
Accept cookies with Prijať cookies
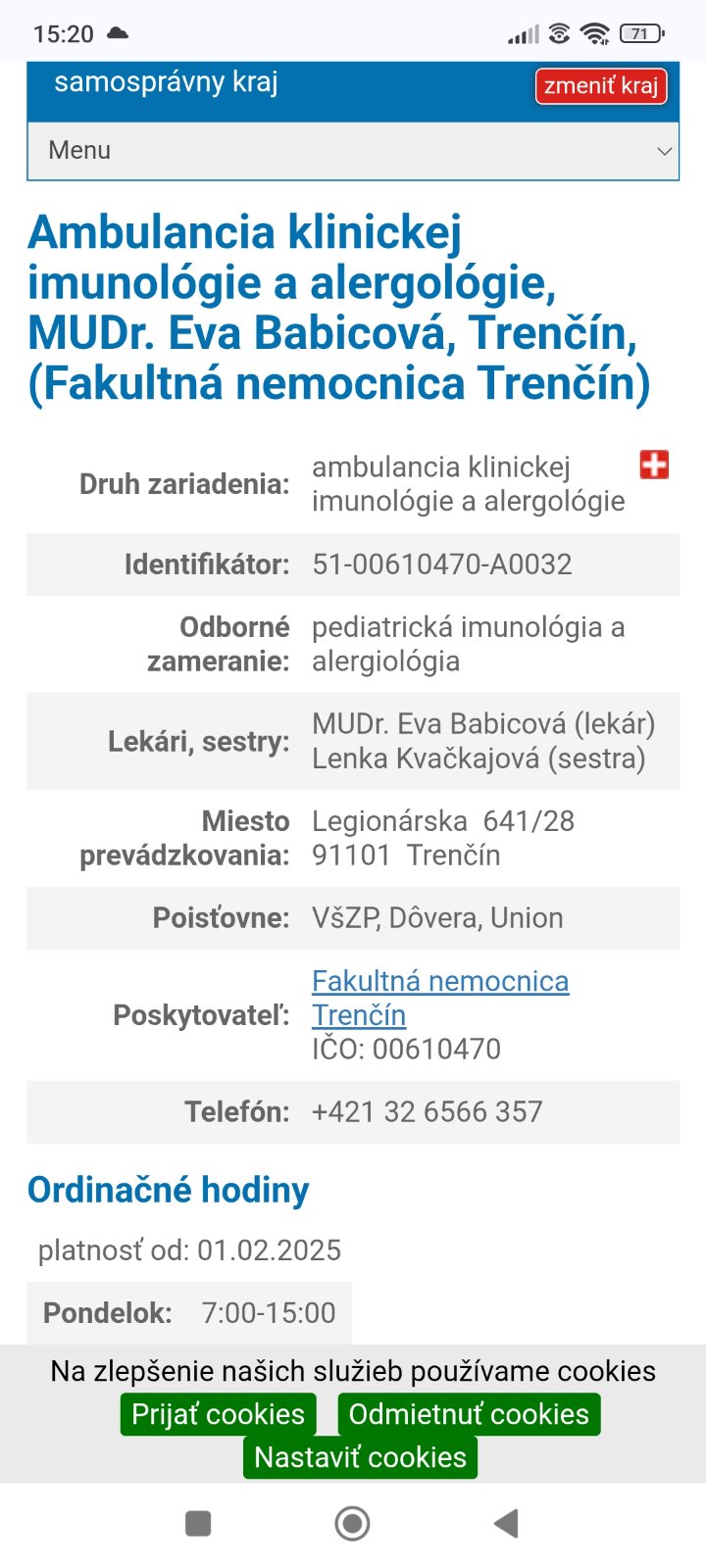click(218, 1414)
